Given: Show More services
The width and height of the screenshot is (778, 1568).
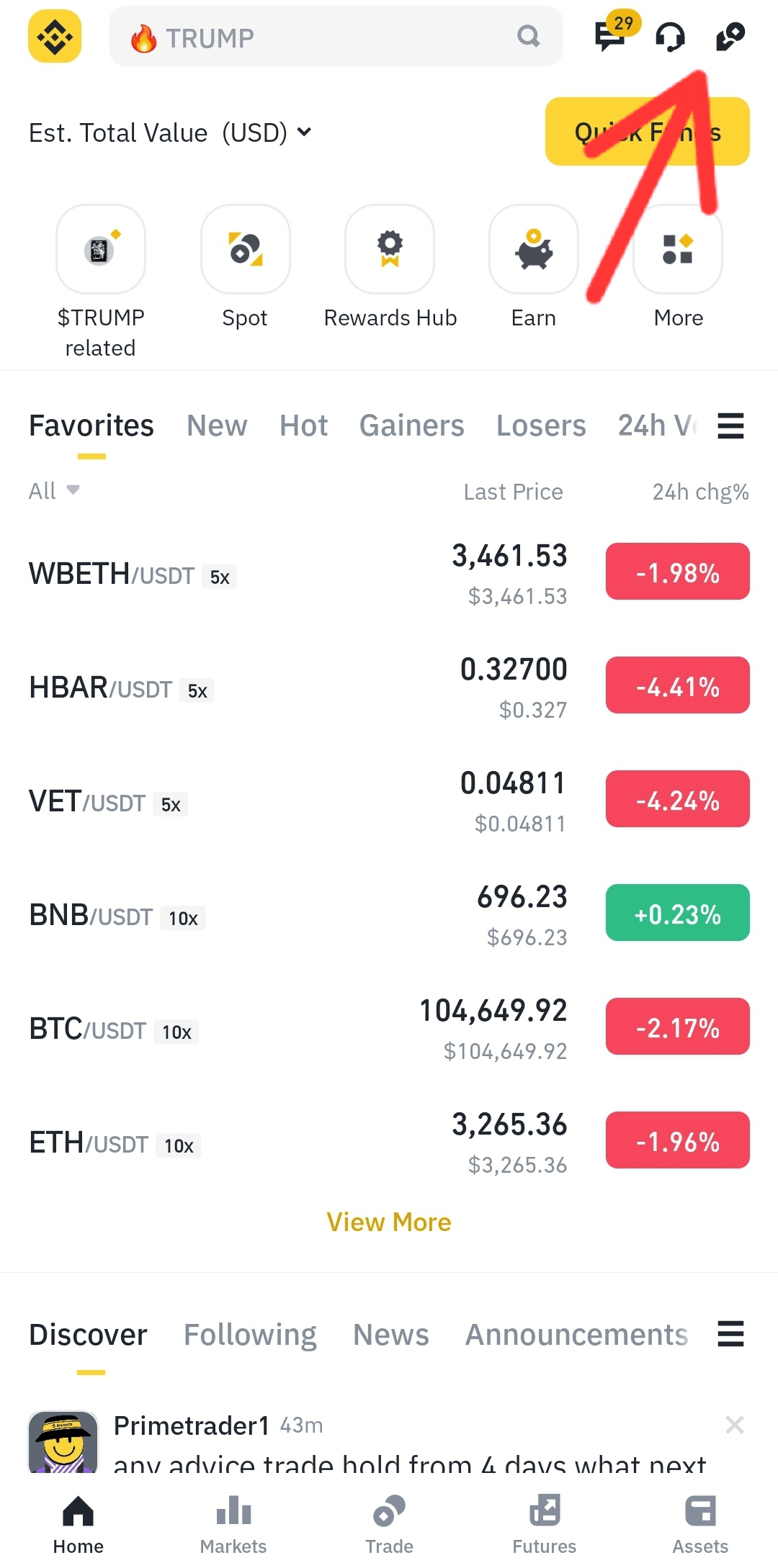Looking at the screenshot, I should pyautogui.click(x=678, y=250).
